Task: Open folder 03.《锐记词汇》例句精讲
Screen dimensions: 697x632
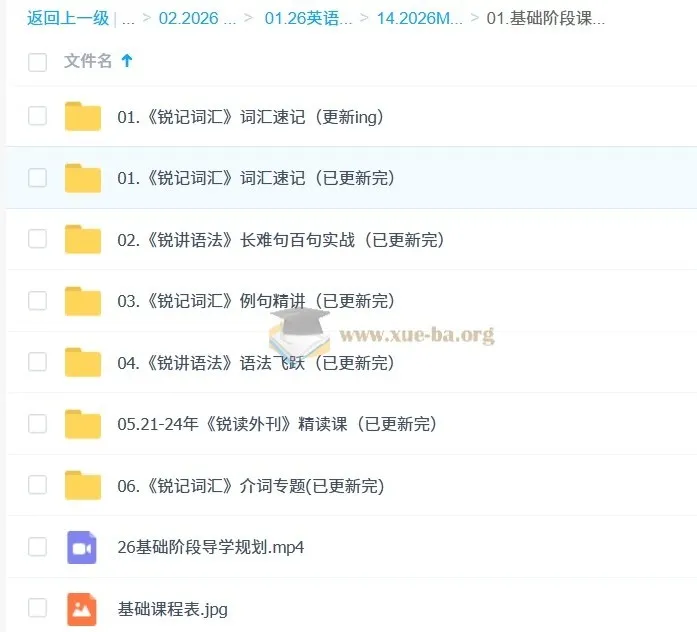Action: pos(255,301)
